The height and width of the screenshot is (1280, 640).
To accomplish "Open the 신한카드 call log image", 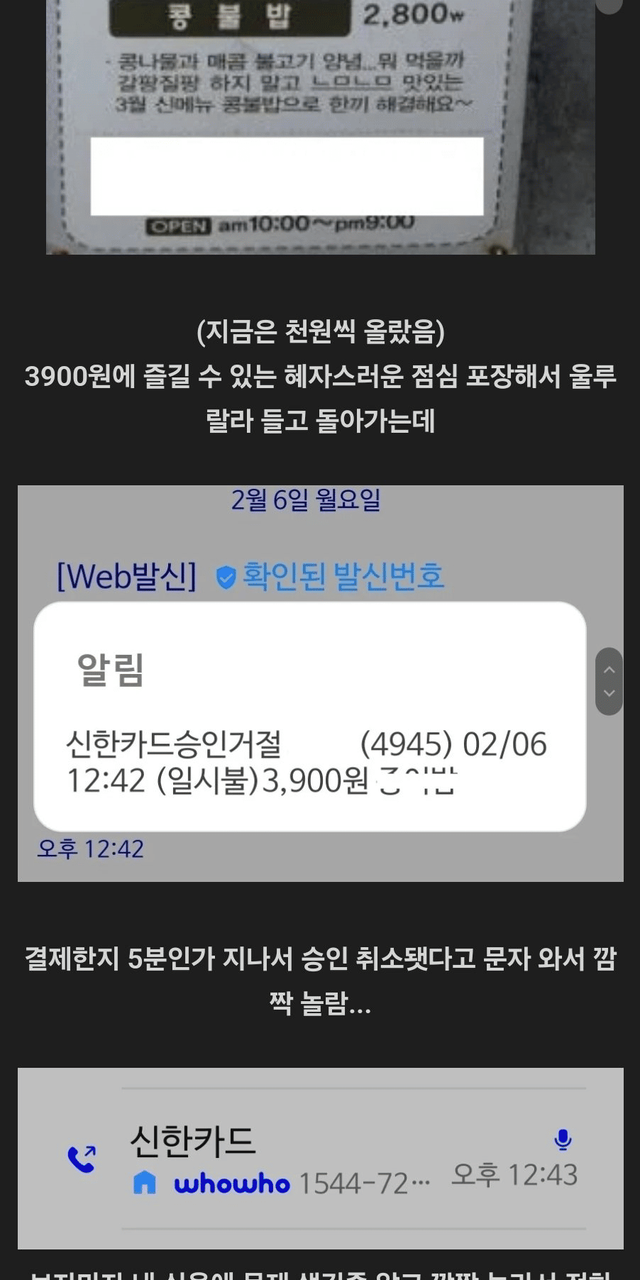I will 320,1158.
